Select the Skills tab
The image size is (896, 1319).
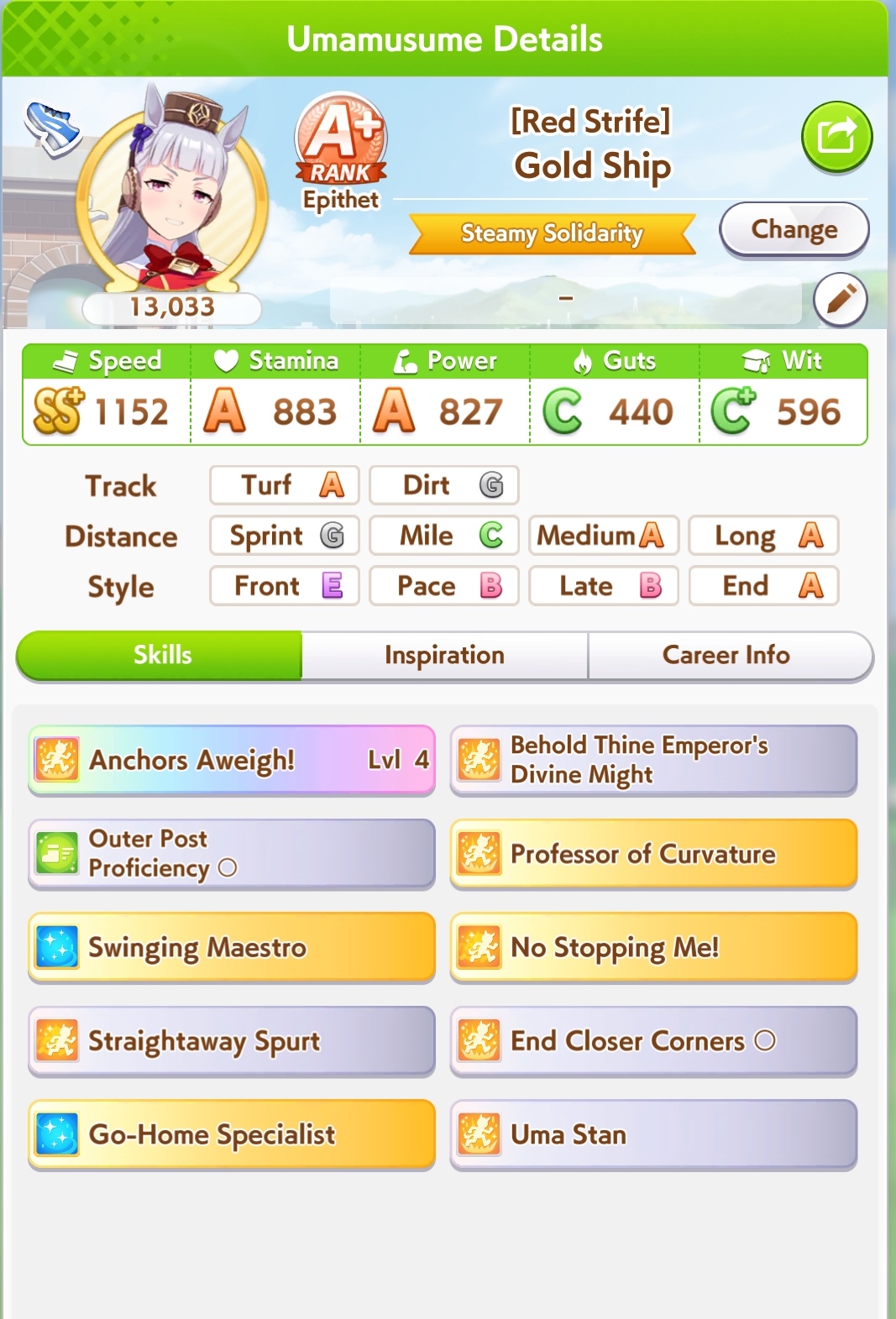click(x=161, y=655)
